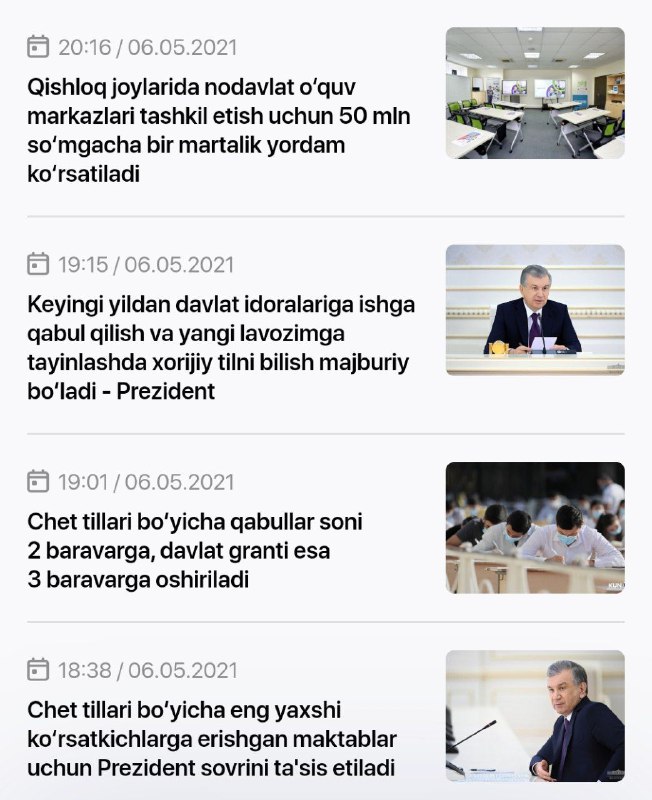The width and height of the screenshot is (652, 800).
Task: Open news on xorijiy tilni bilish majburiy
Action: point(220,347)
